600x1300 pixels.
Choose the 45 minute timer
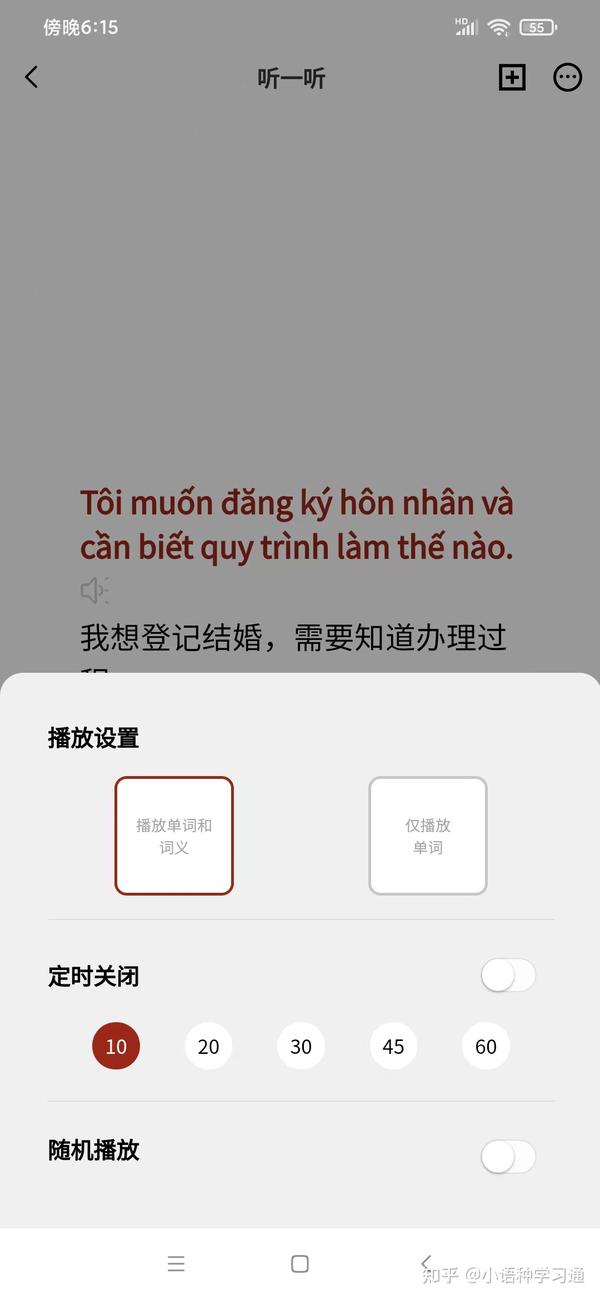(x=393, y=1046)
